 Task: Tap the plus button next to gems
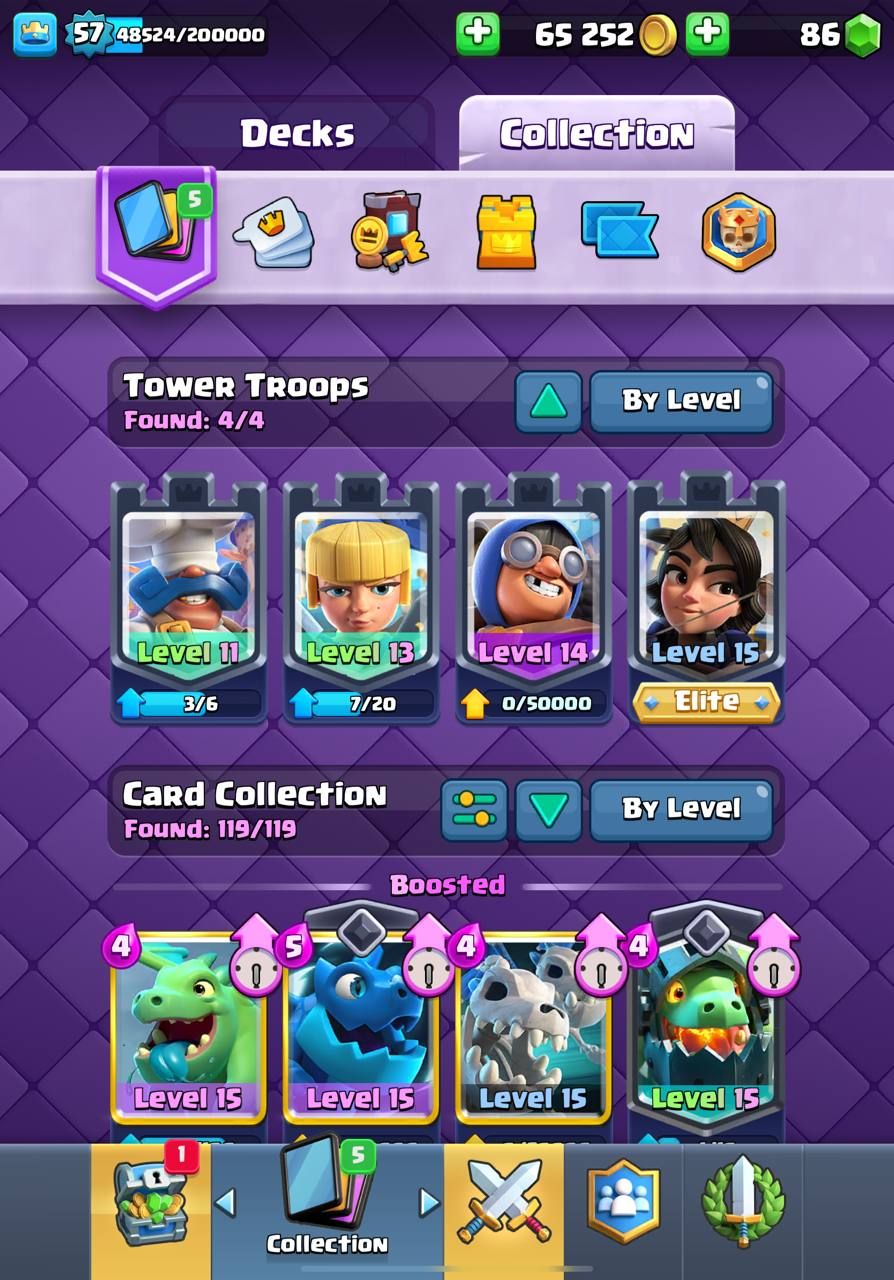pos(708,34)
